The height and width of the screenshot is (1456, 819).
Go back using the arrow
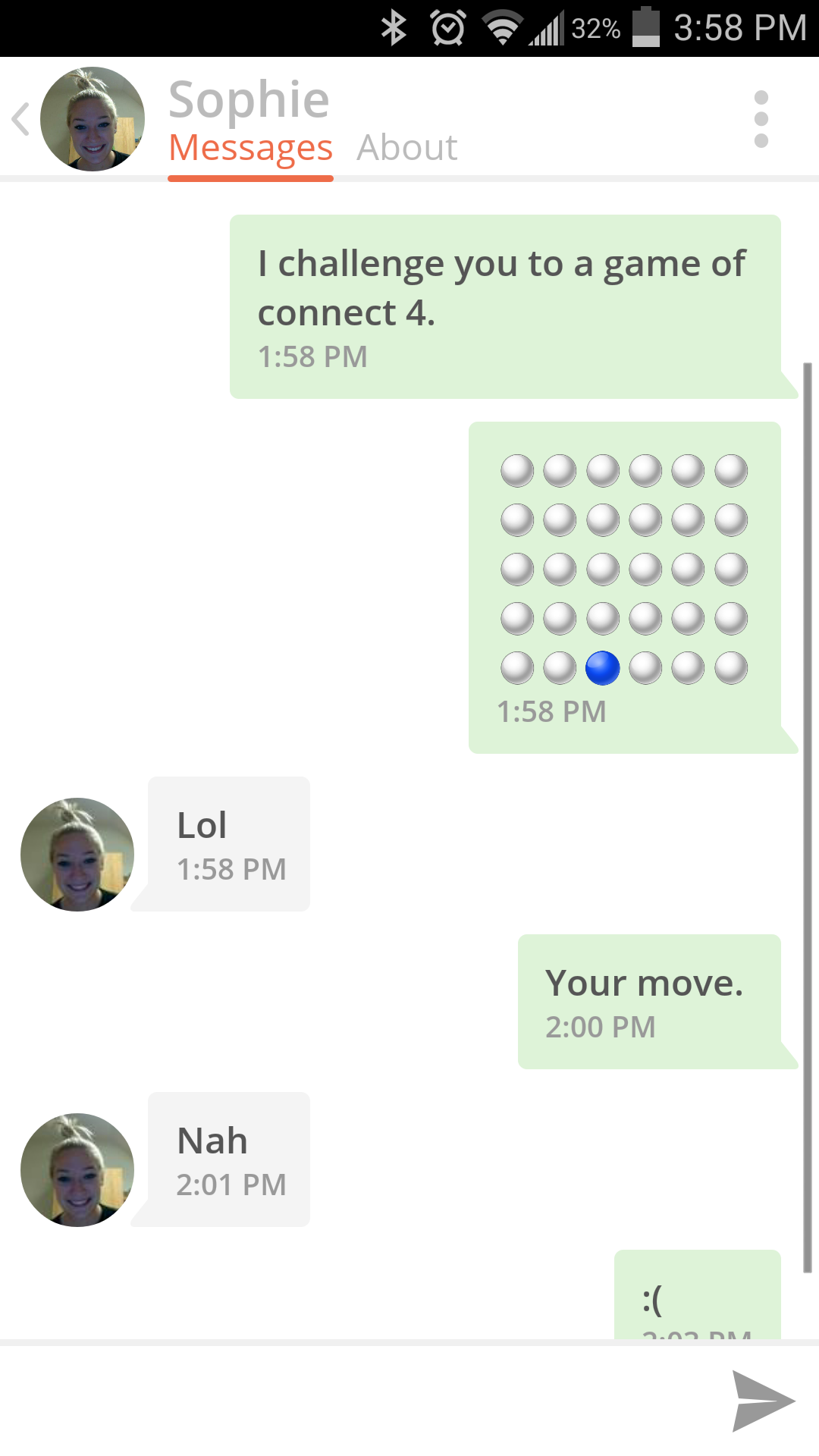click(21, 119)
